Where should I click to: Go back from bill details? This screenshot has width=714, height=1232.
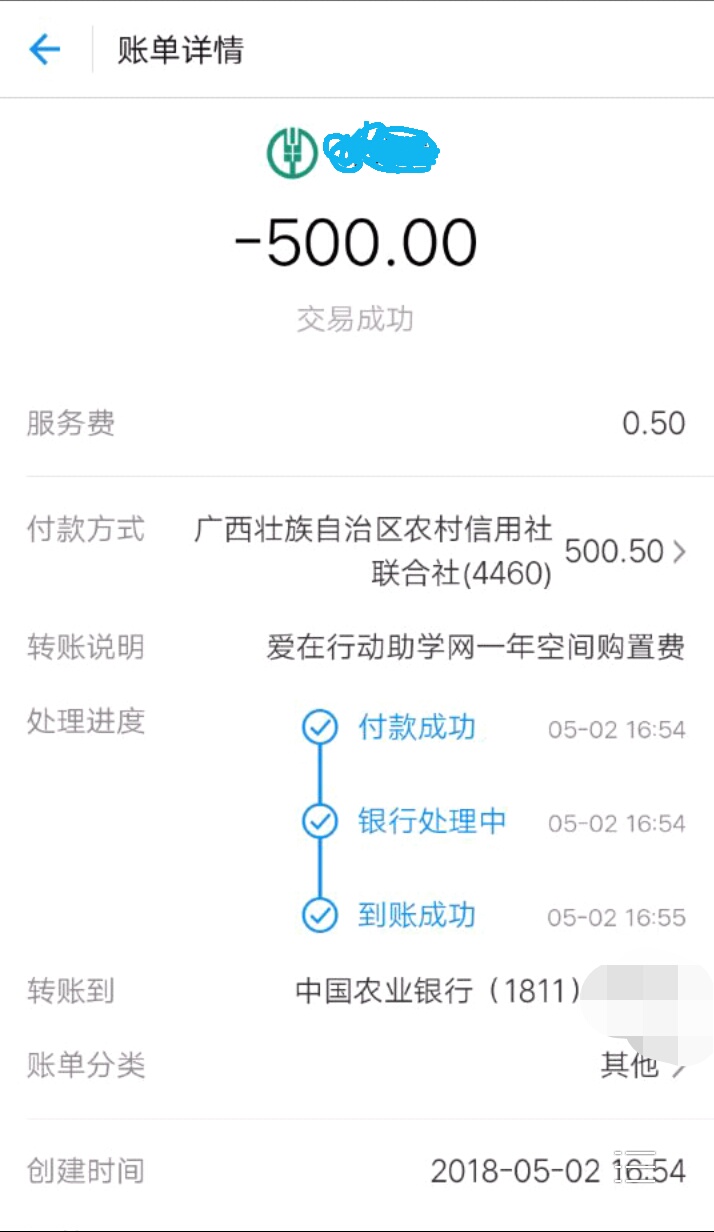tap(45, 49)
